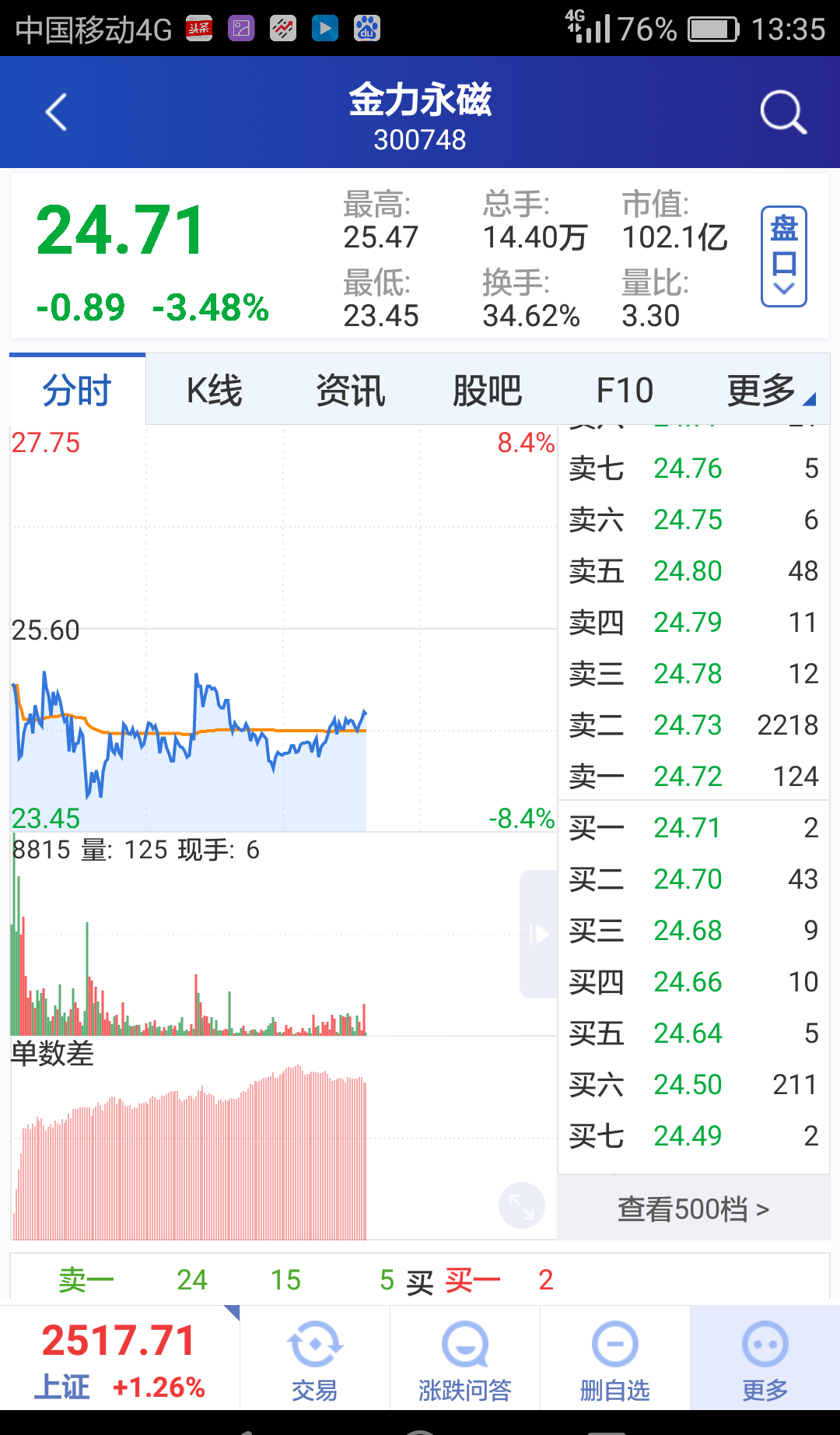This screenshot has height=1435, width=840.
Task: Switch to the 股吧 tab
Action: (488, 390)
